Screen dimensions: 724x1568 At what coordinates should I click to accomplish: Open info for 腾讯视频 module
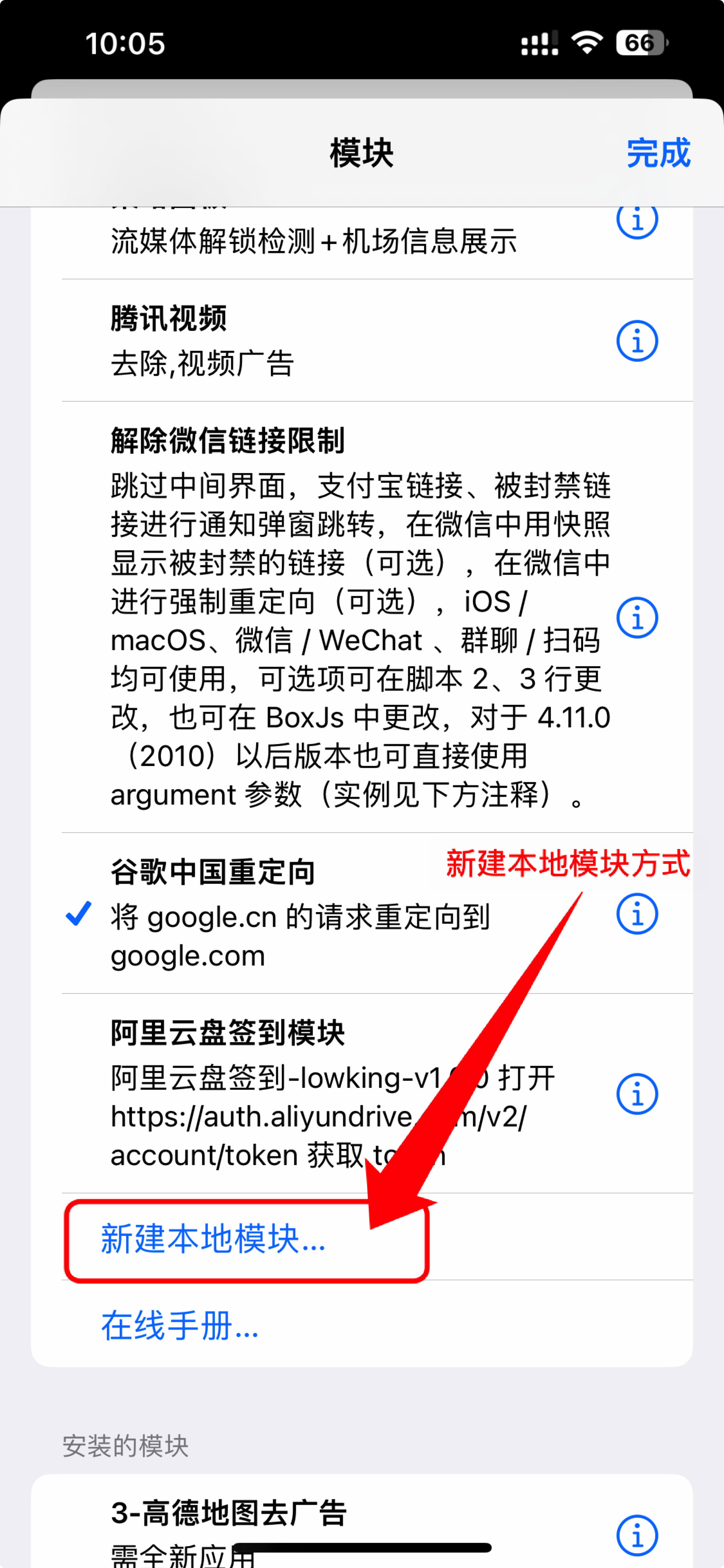pos(637,341)
